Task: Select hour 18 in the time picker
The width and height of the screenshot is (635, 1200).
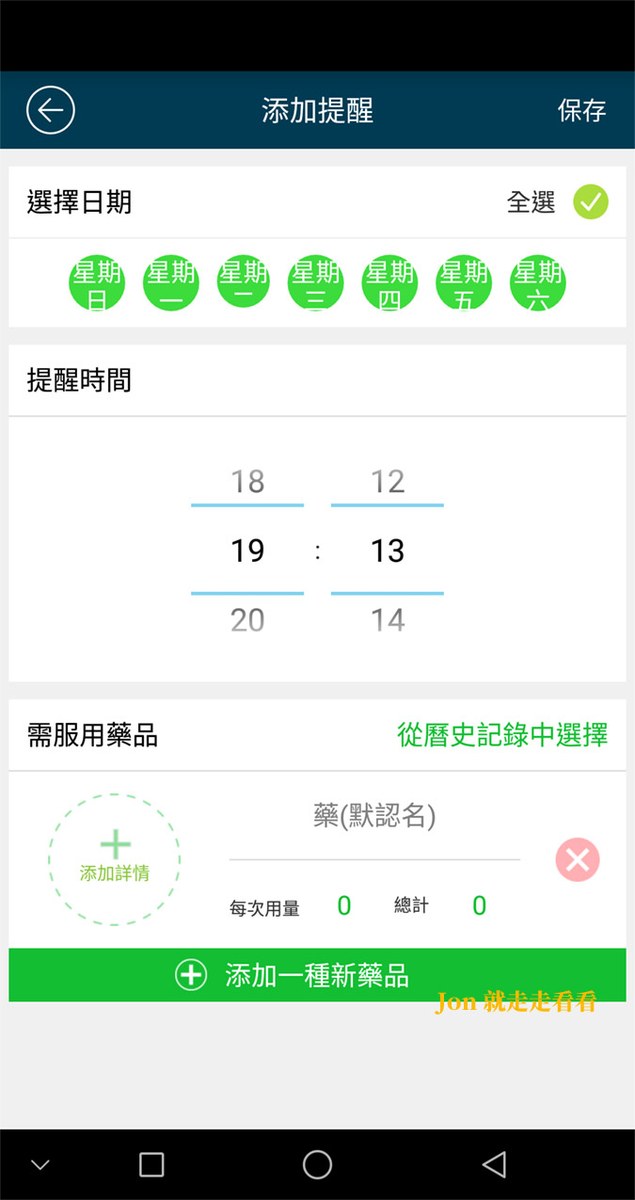Action: 247,482
